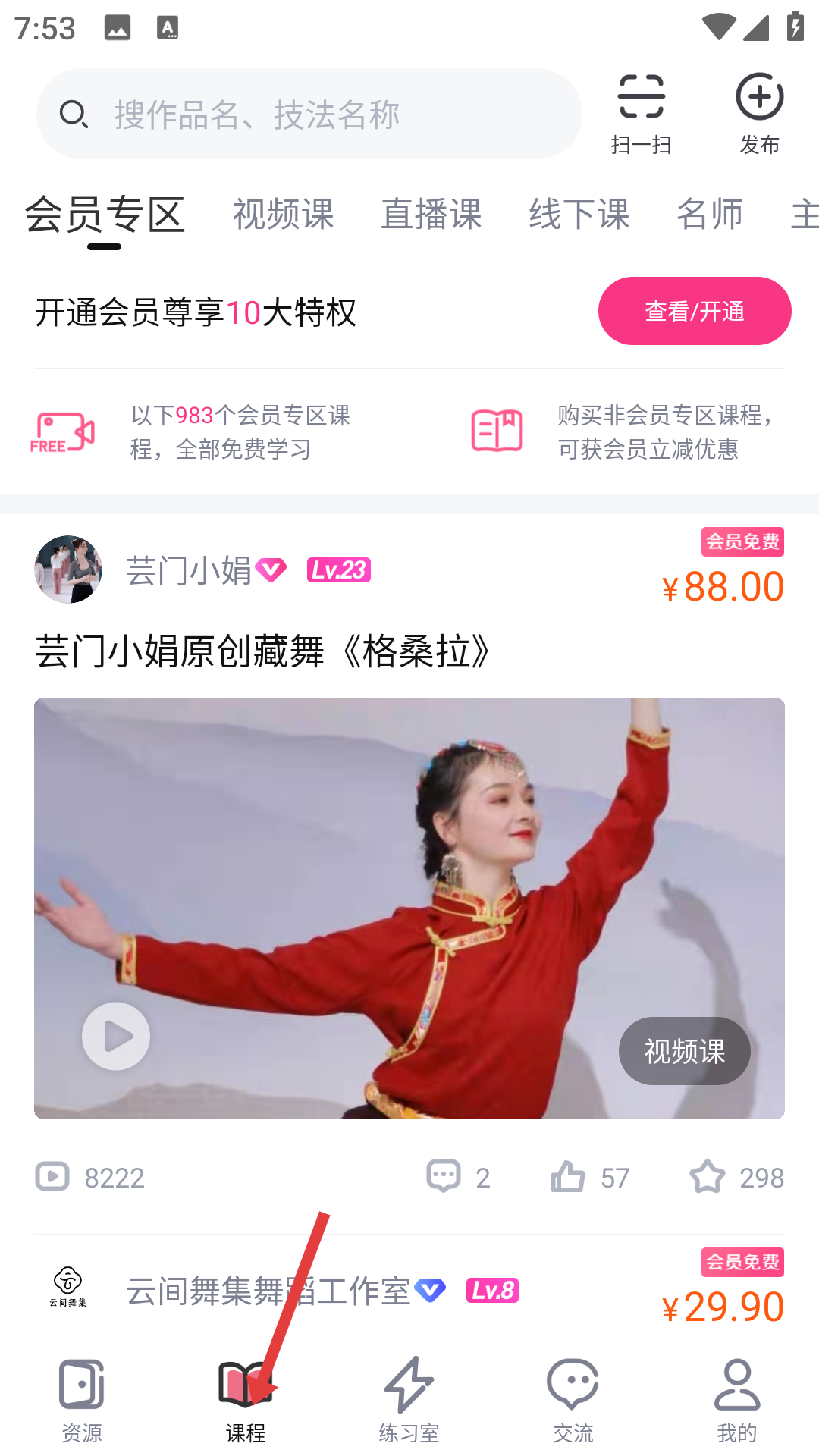Switch to the 名师 tab
This screenshot has height=1456, width=819.
709,215
